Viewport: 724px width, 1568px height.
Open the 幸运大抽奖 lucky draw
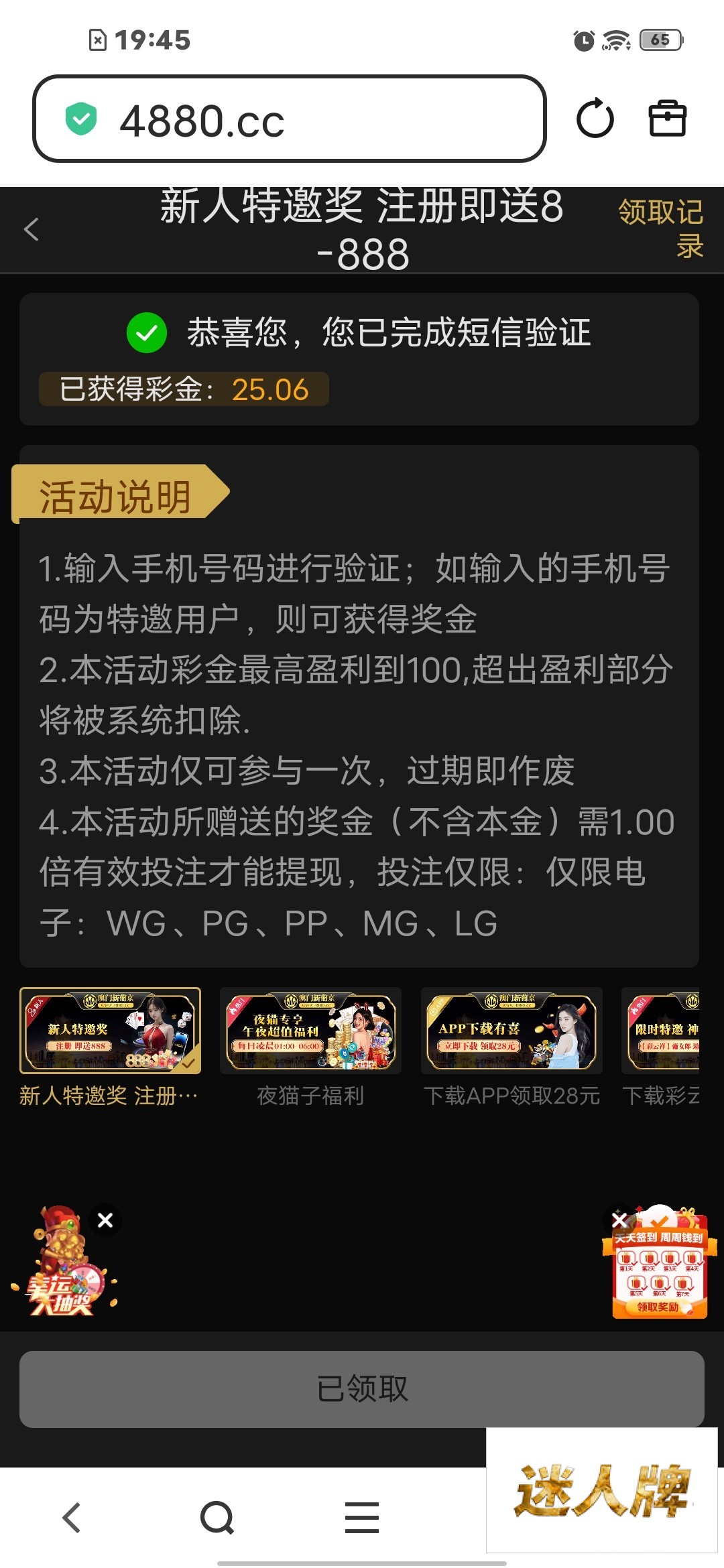[60, 1273]
